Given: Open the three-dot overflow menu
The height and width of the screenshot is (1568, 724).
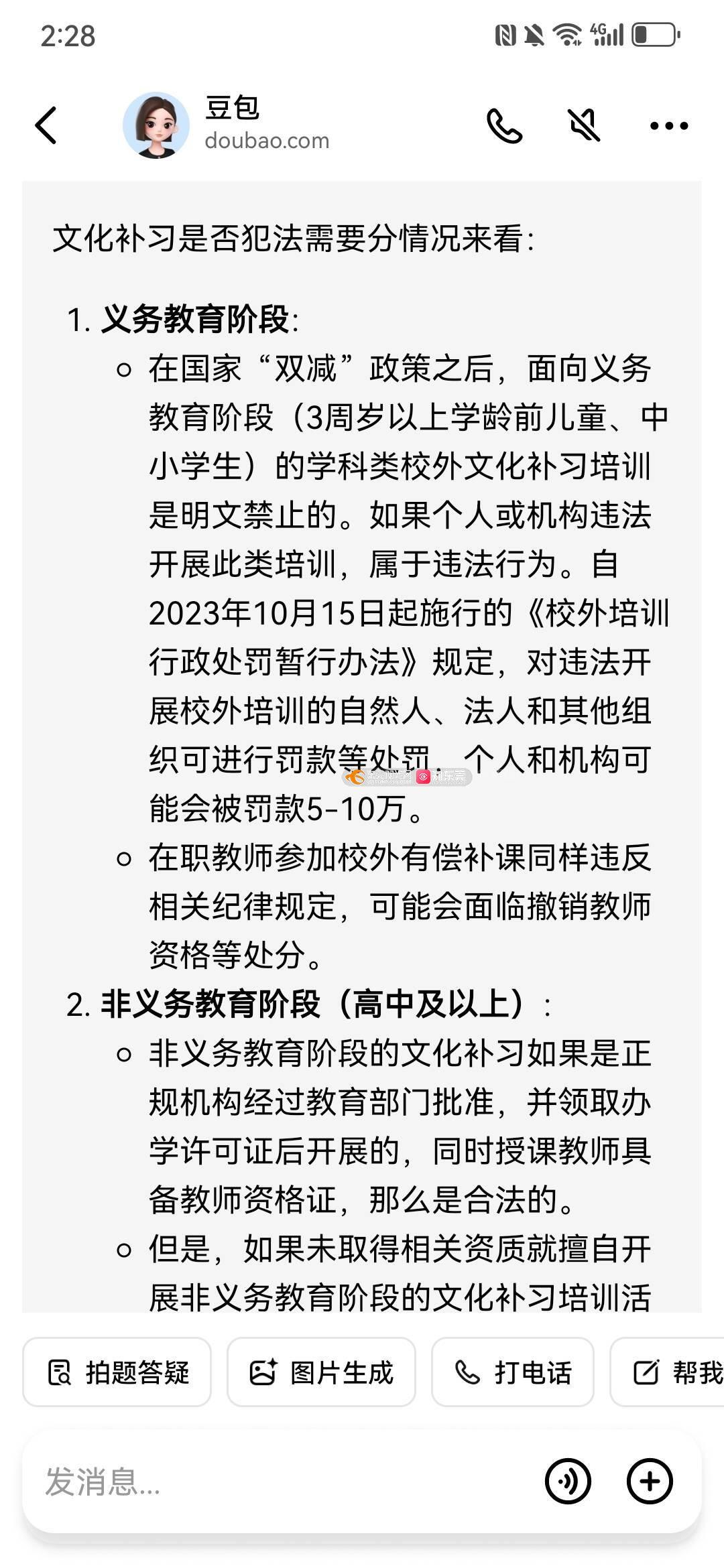Looking at the screenshot, I should tap(668, 125).
